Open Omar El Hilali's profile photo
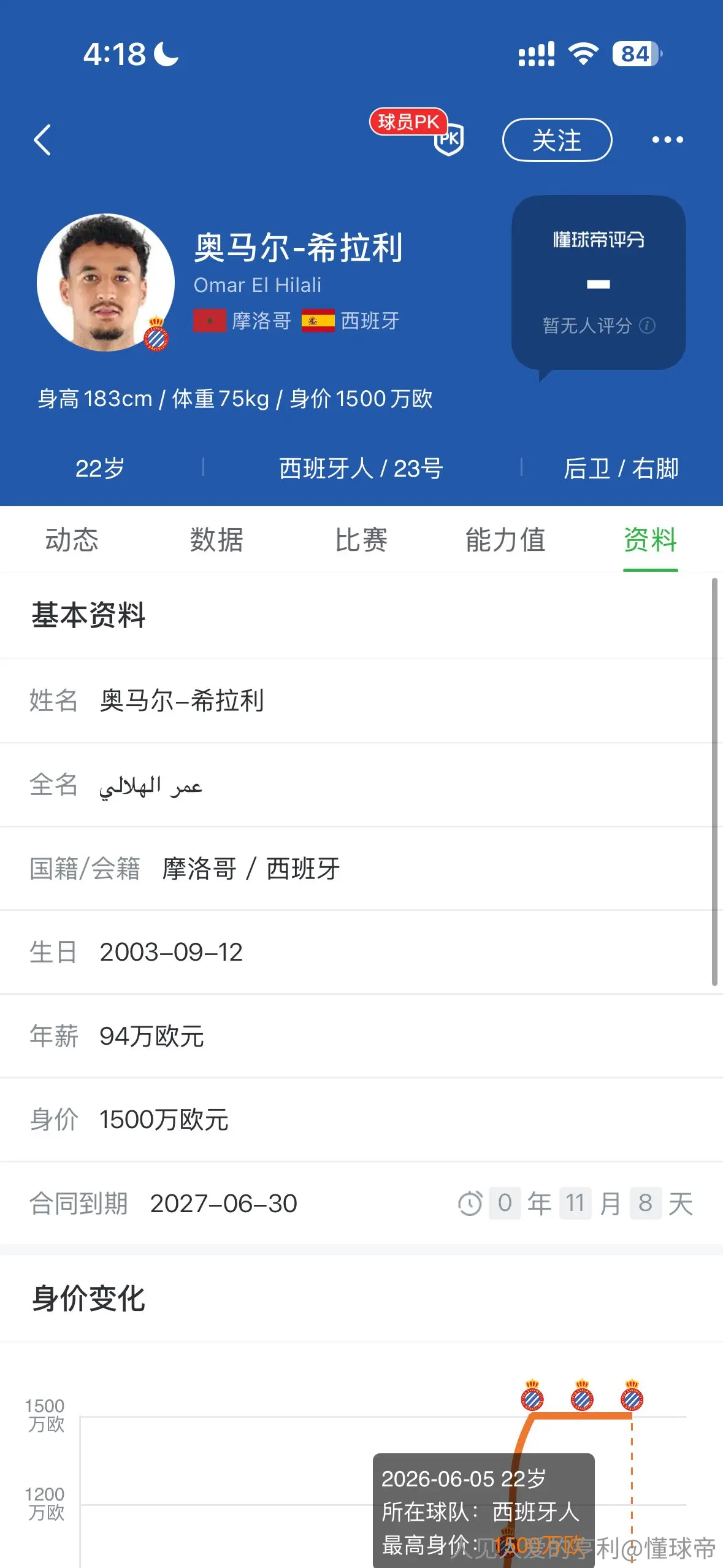This screenshot has height=1568, width=723. 105,282
